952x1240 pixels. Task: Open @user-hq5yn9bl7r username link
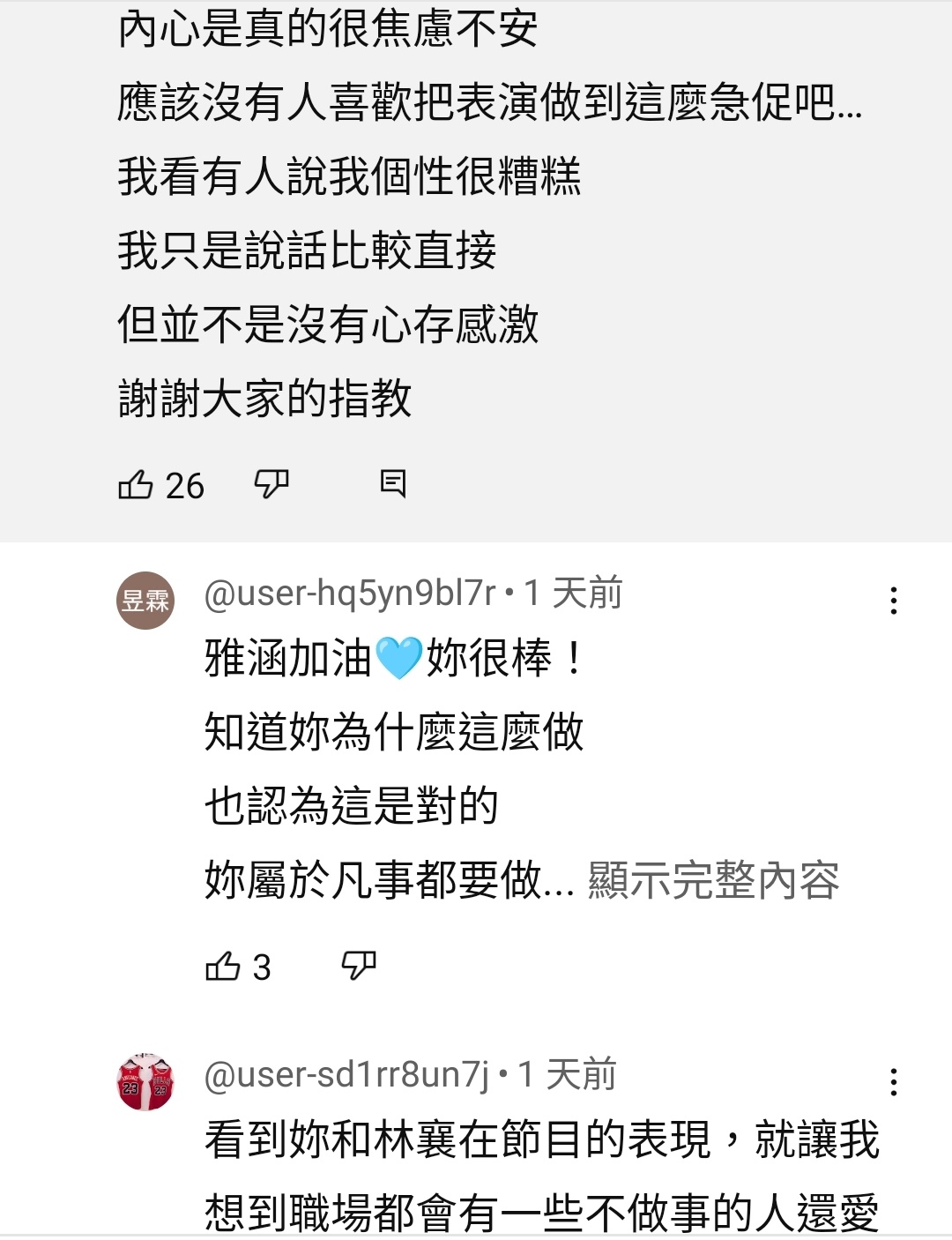coord(350,594)
